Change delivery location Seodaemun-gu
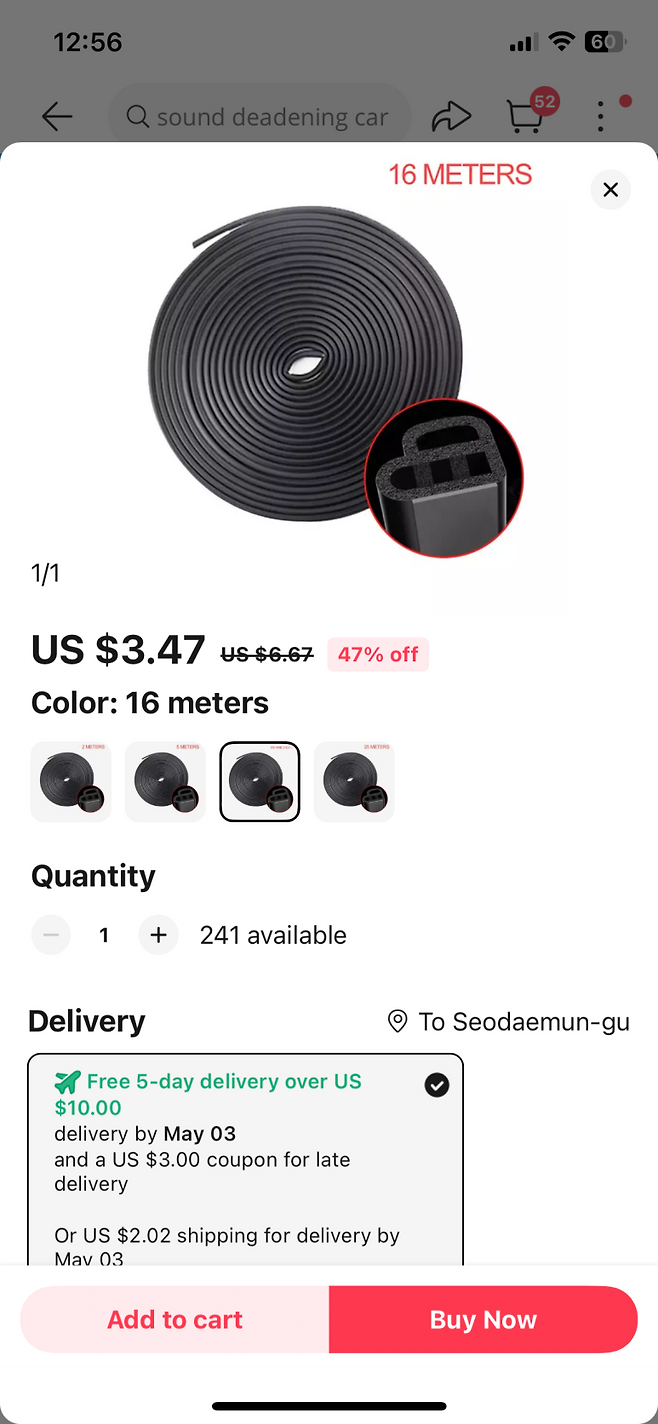Screen dimensions: 658x1424 click(x=510, y=1022)
